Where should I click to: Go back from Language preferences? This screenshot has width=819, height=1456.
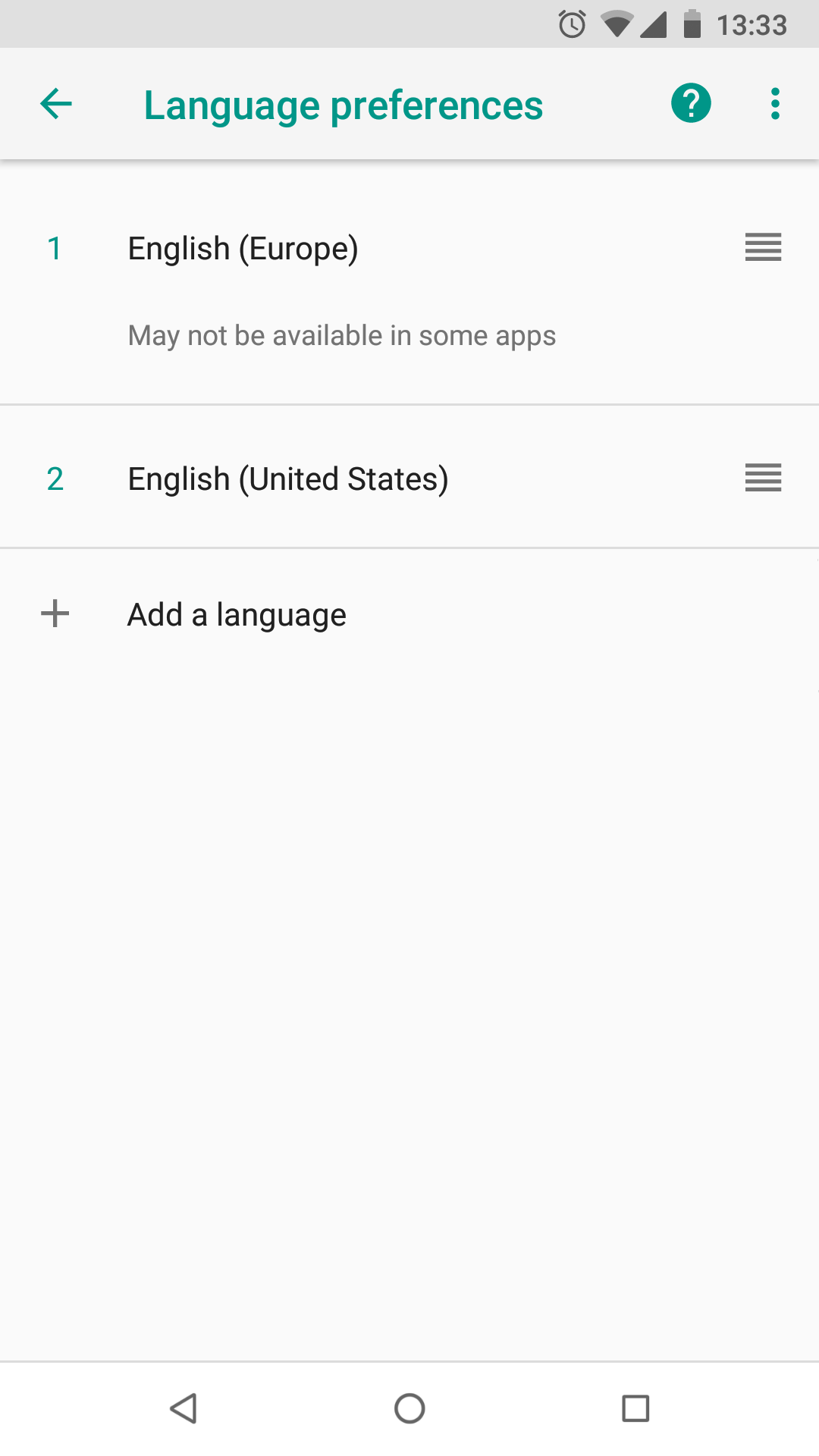[x=56, y=104]
